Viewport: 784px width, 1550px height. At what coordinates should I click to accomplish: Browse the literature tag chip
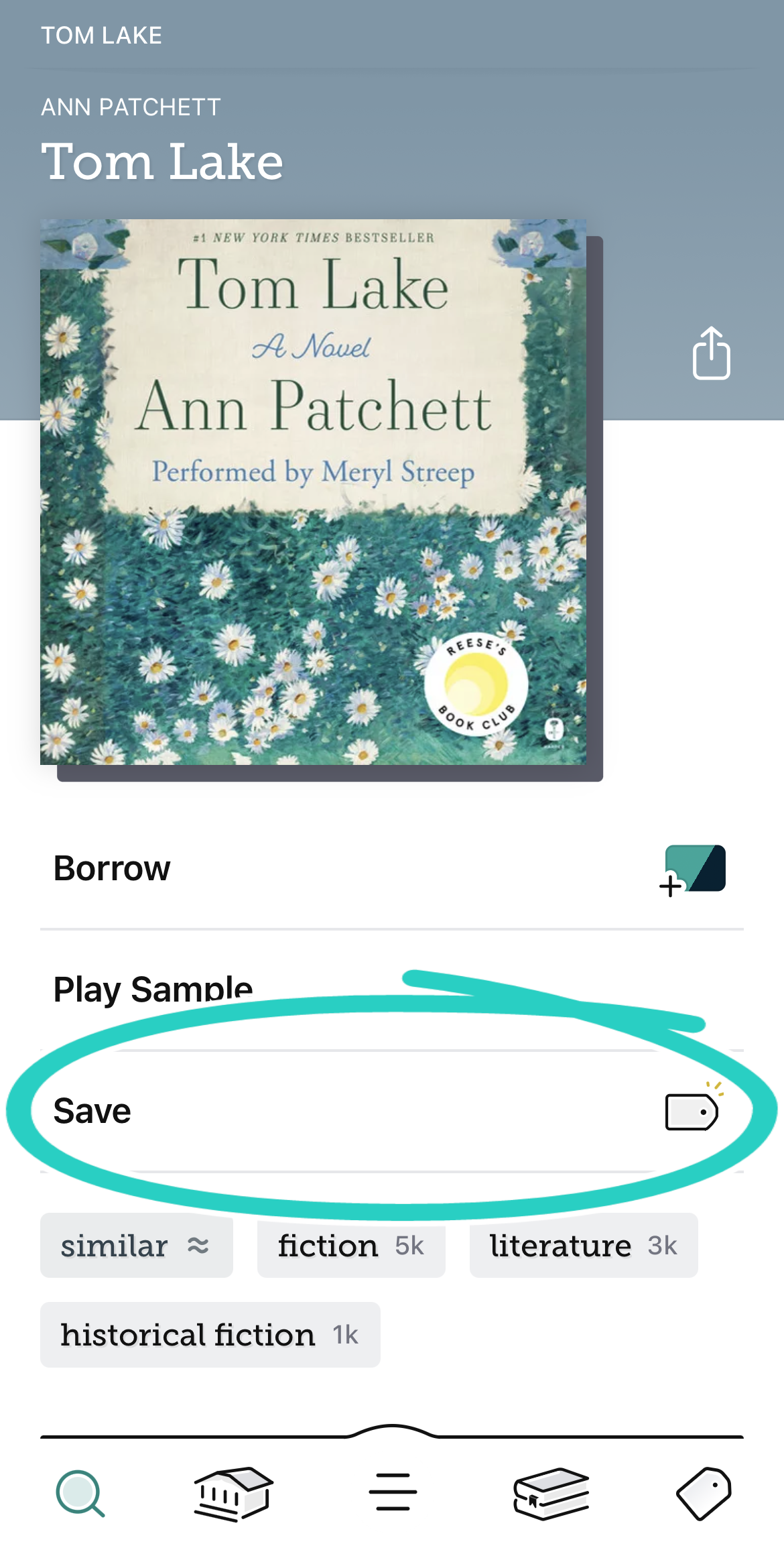[x=583, y=1246]
